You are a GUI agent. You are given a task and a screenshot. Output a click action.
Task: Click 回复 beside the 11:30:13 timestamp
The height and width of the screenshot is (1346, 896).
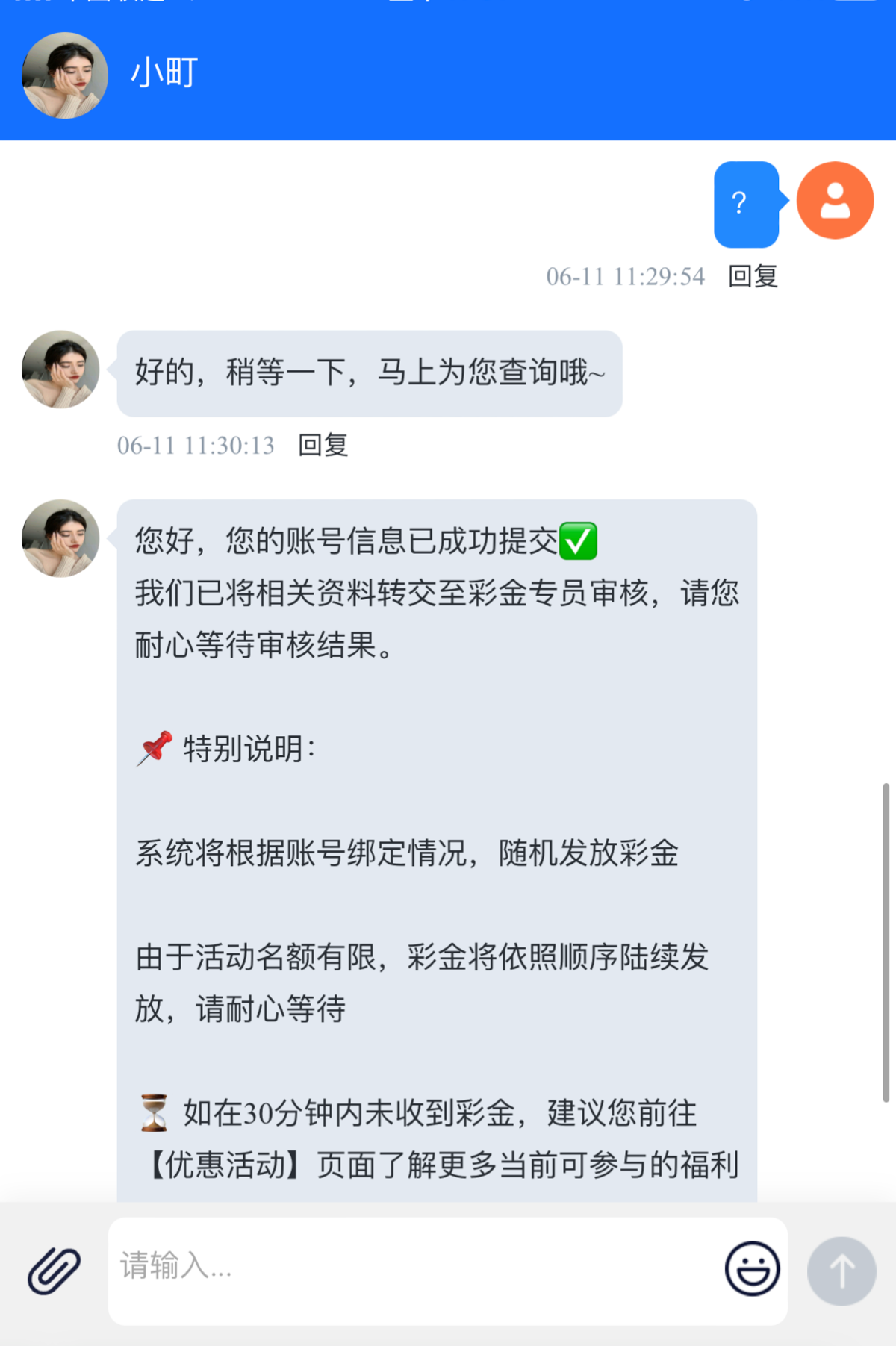pos(323,446)
